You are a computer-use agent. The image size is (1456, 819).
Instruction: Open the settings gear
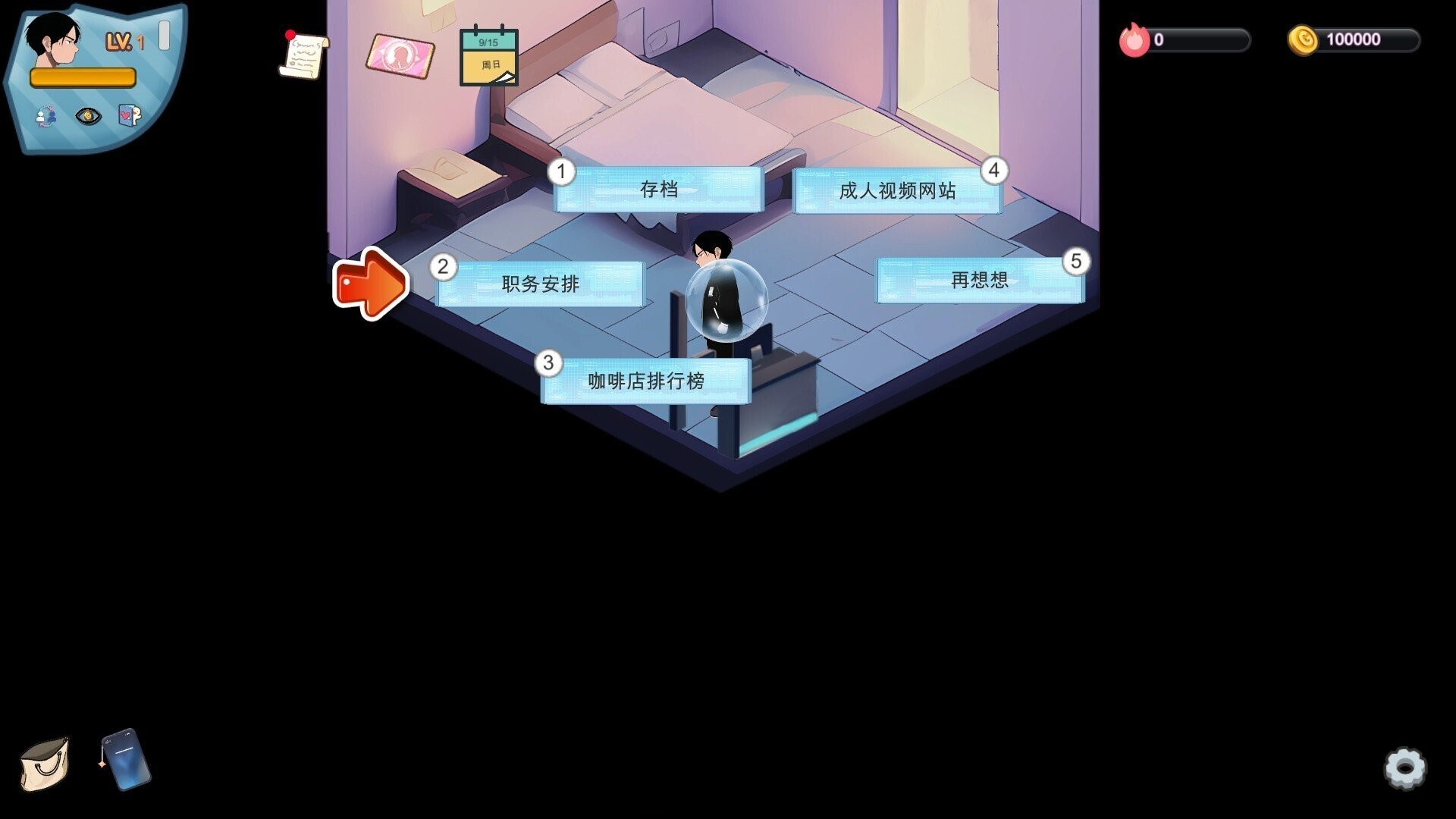tap(1404, 768)
